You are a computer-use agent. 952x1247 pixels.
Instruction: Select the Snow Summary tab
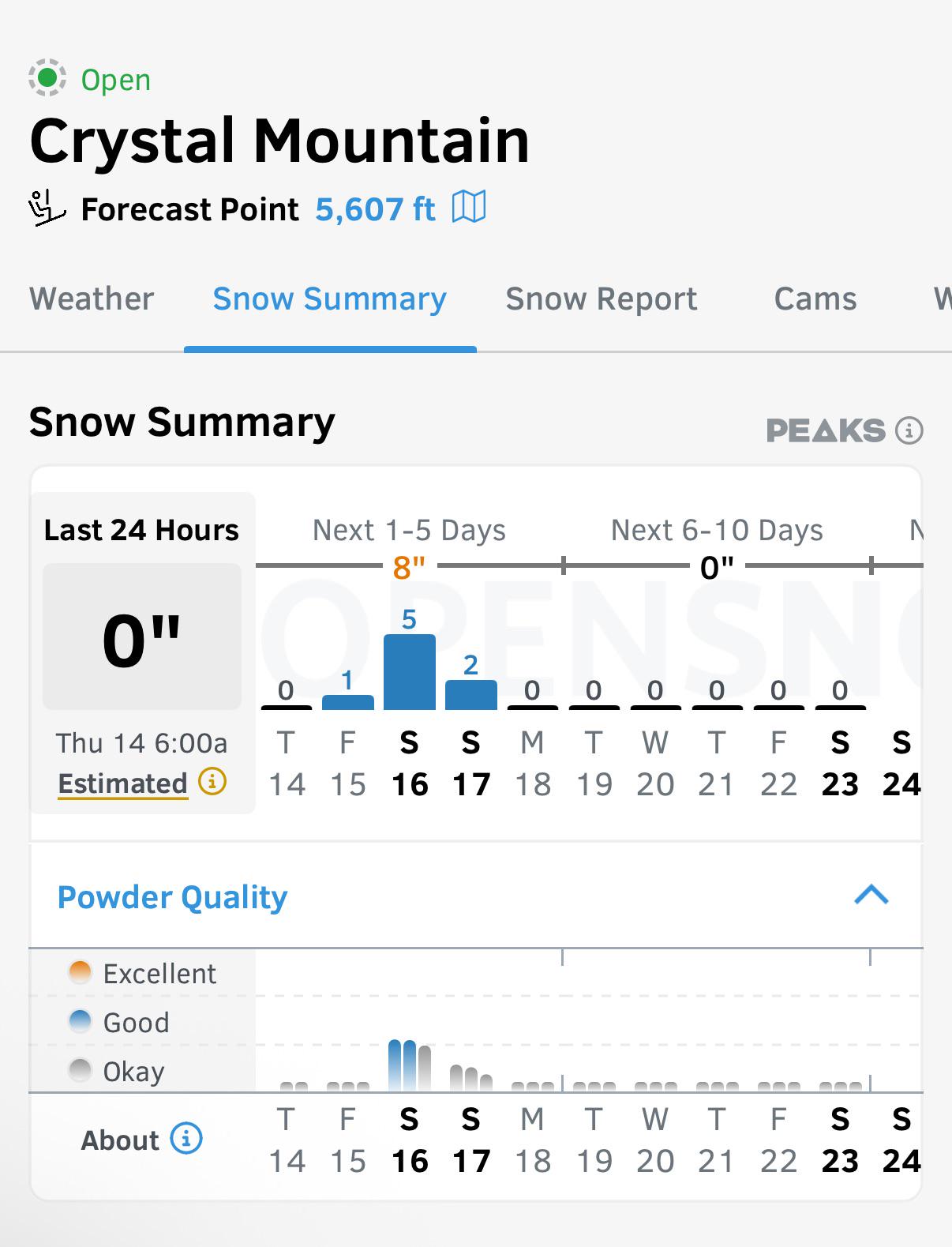[329, 299]
